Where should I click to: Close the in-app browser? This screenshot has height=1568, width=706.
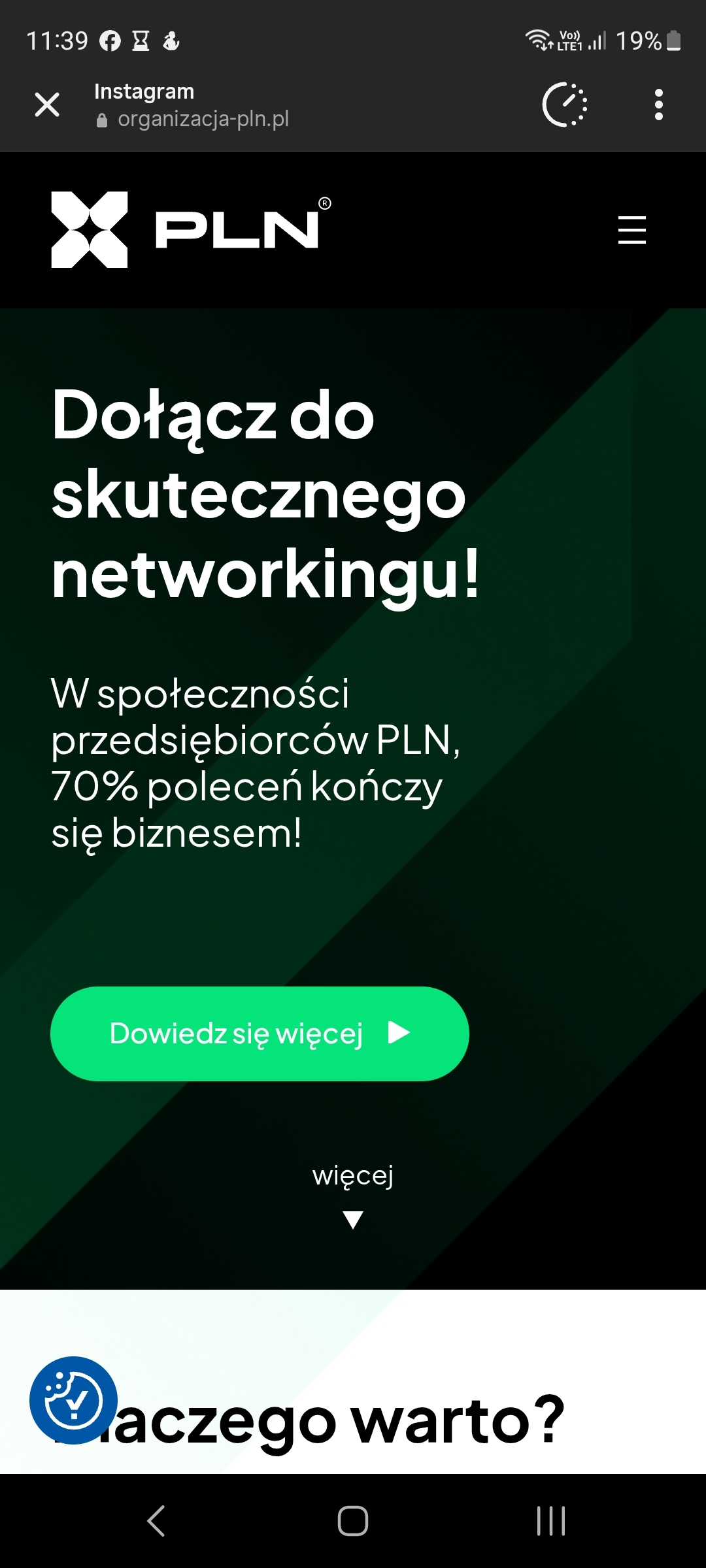pyautogui.click(x=47, y=105)
